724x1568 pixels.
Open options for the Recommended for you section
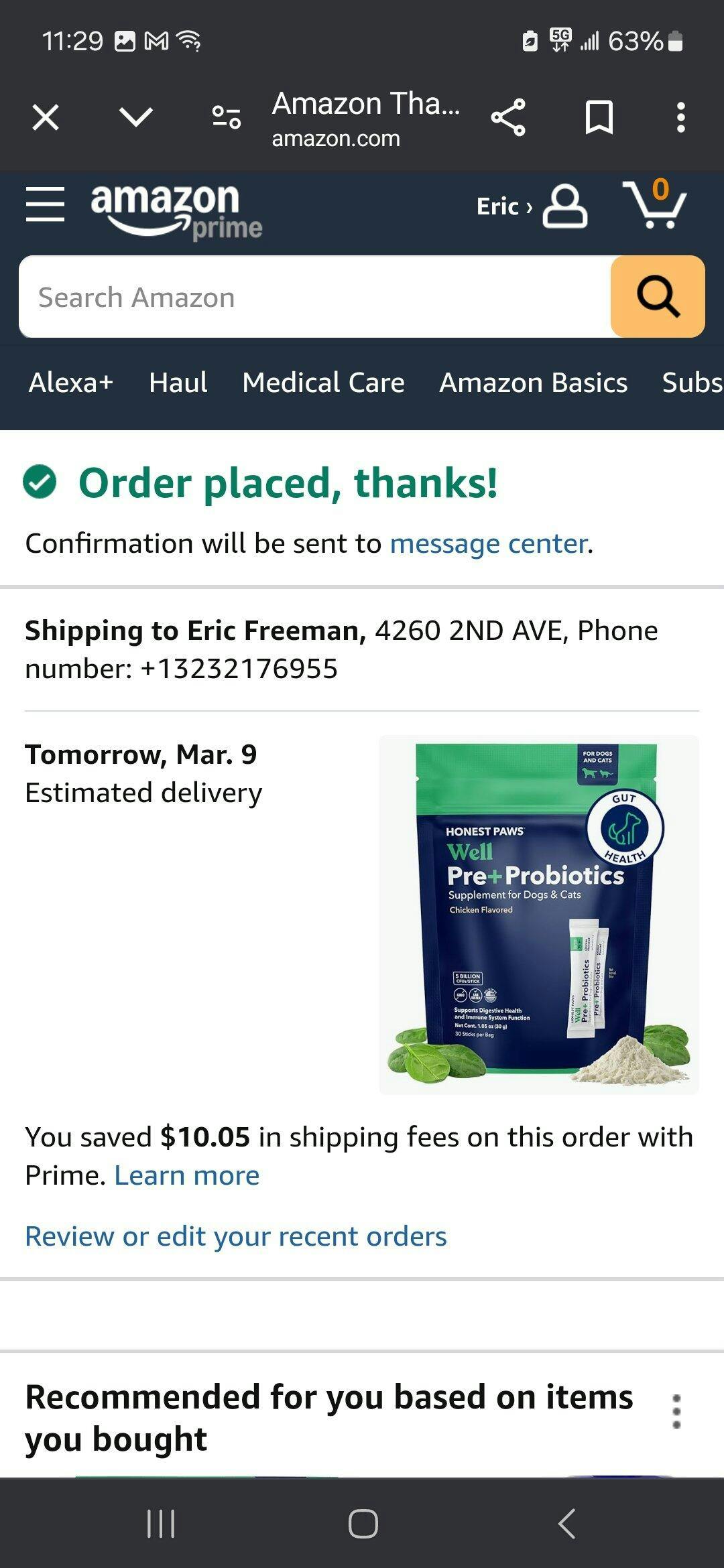(x=676, y=1412)
